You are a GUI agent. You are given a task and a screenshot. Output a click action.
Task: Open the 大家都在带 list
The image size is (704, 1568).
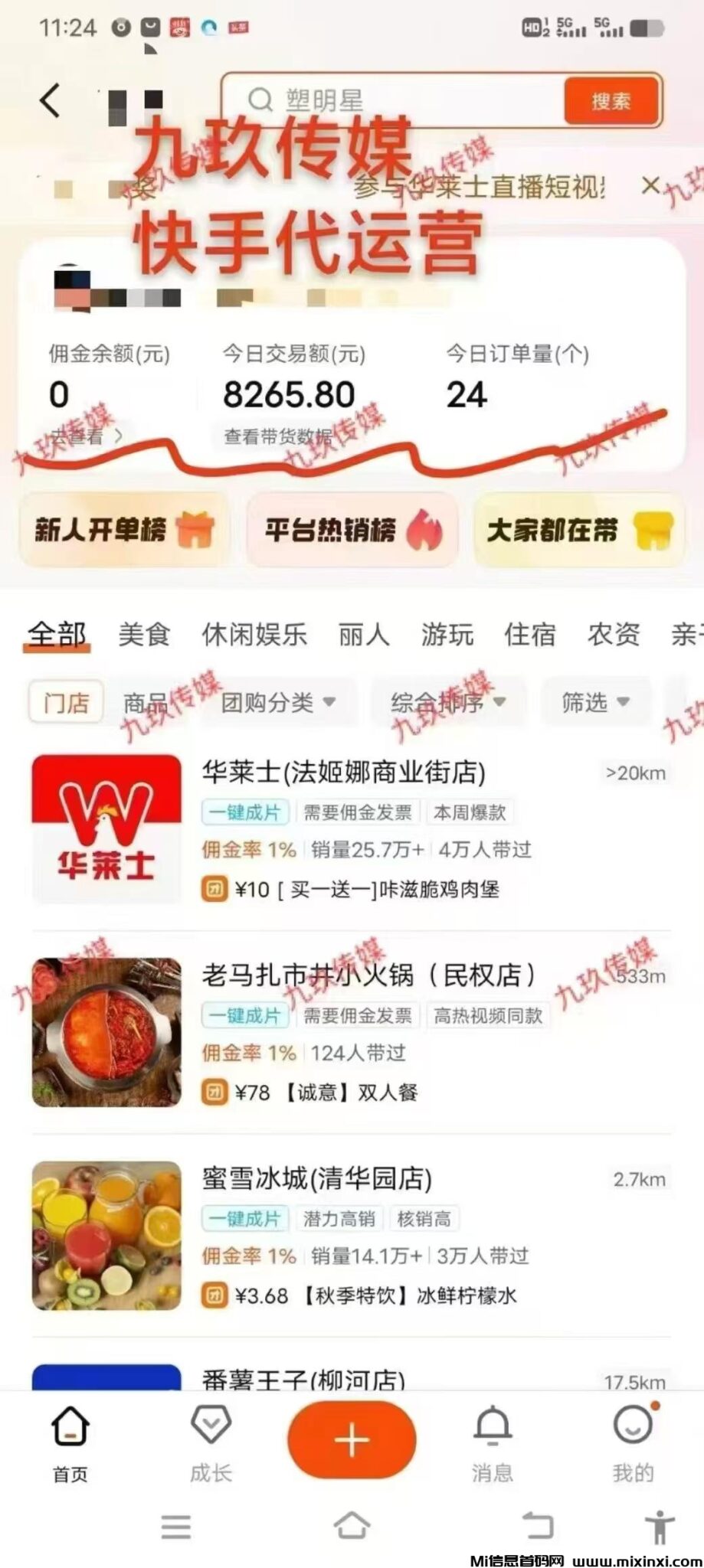(578, 530)
